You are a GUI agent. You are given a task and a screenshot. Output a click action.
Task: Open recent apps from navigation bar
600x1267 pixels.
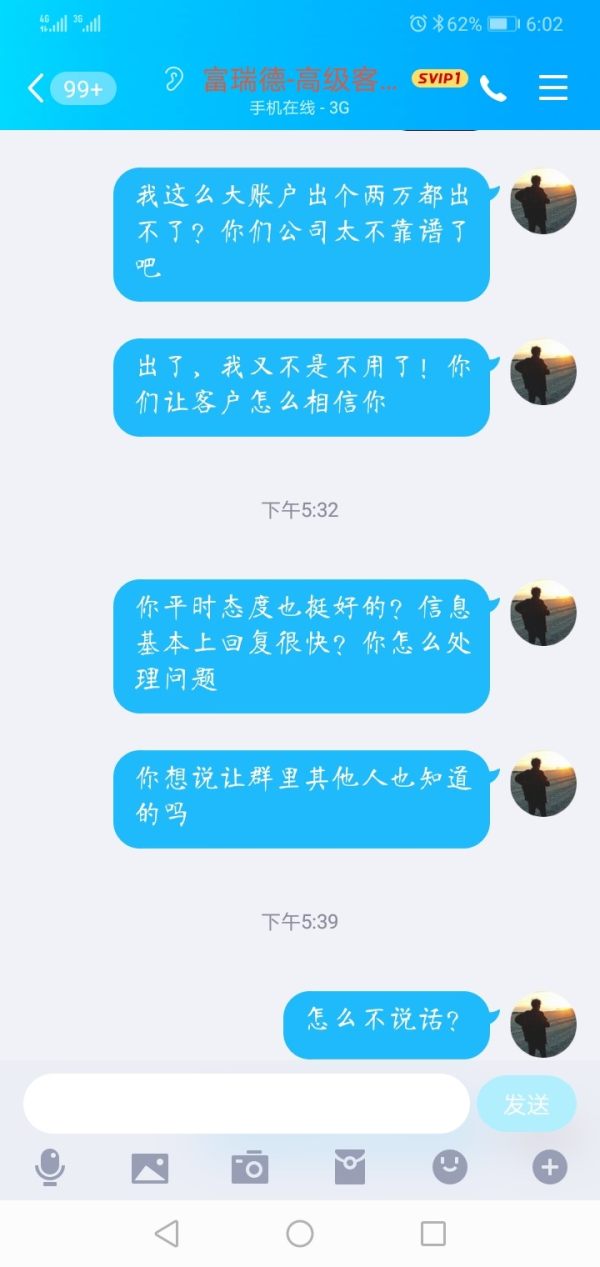click(x=433, y=1233)
